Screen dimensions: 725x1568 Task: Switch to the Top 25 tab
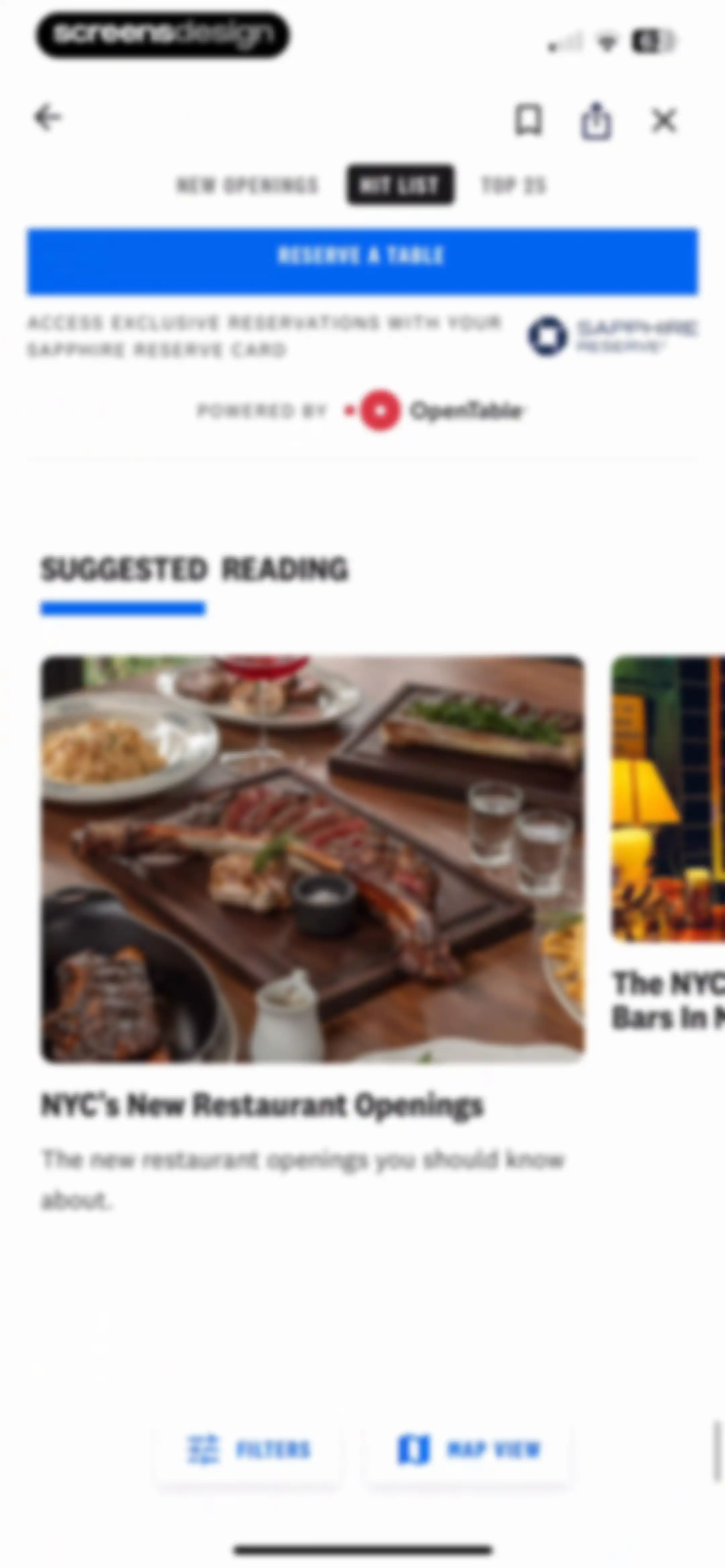(x=513, y=185)
